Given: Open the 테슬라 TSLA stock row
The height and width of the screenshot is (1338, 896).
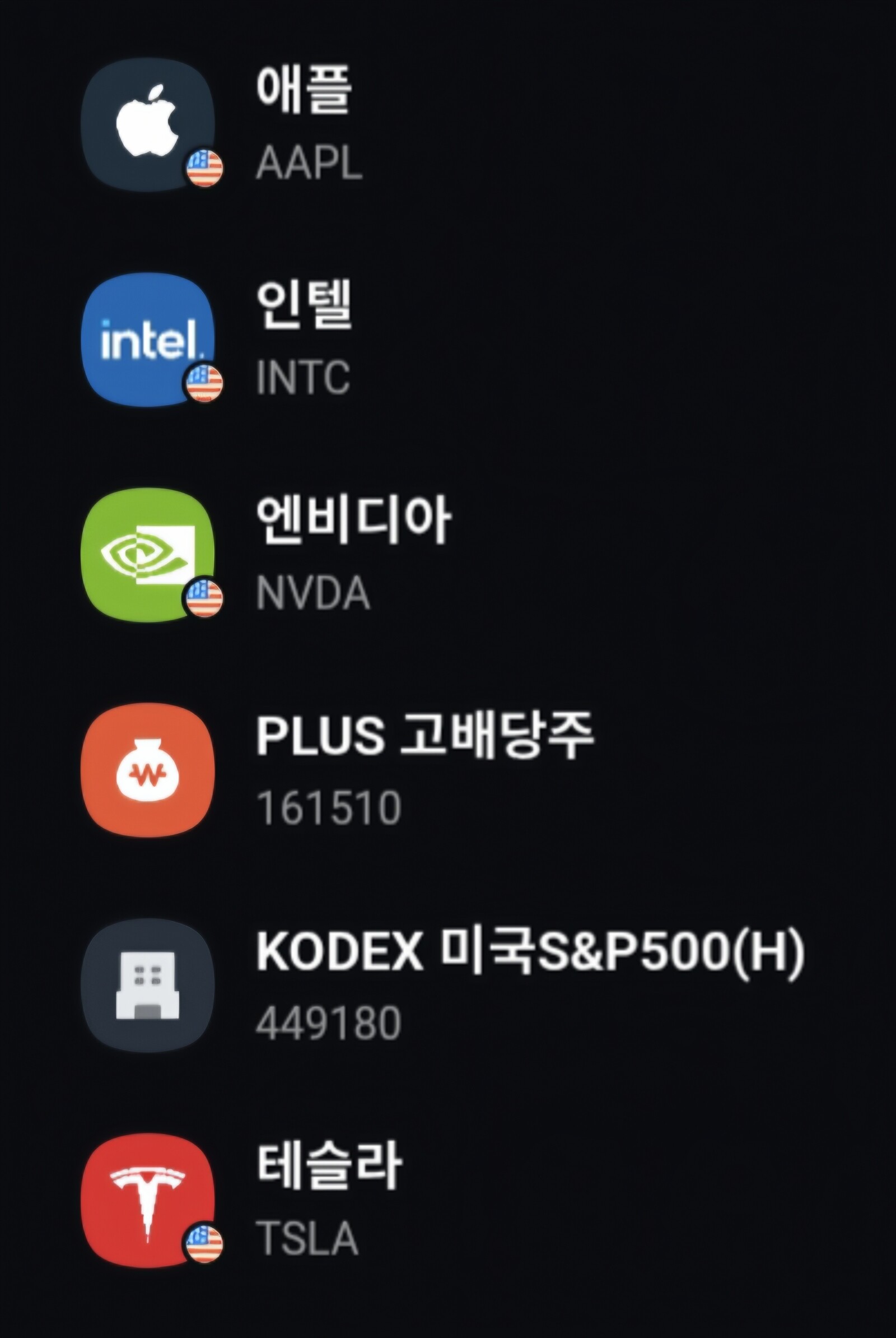Looking at the screenshot, I should (x=448, y=1200).
